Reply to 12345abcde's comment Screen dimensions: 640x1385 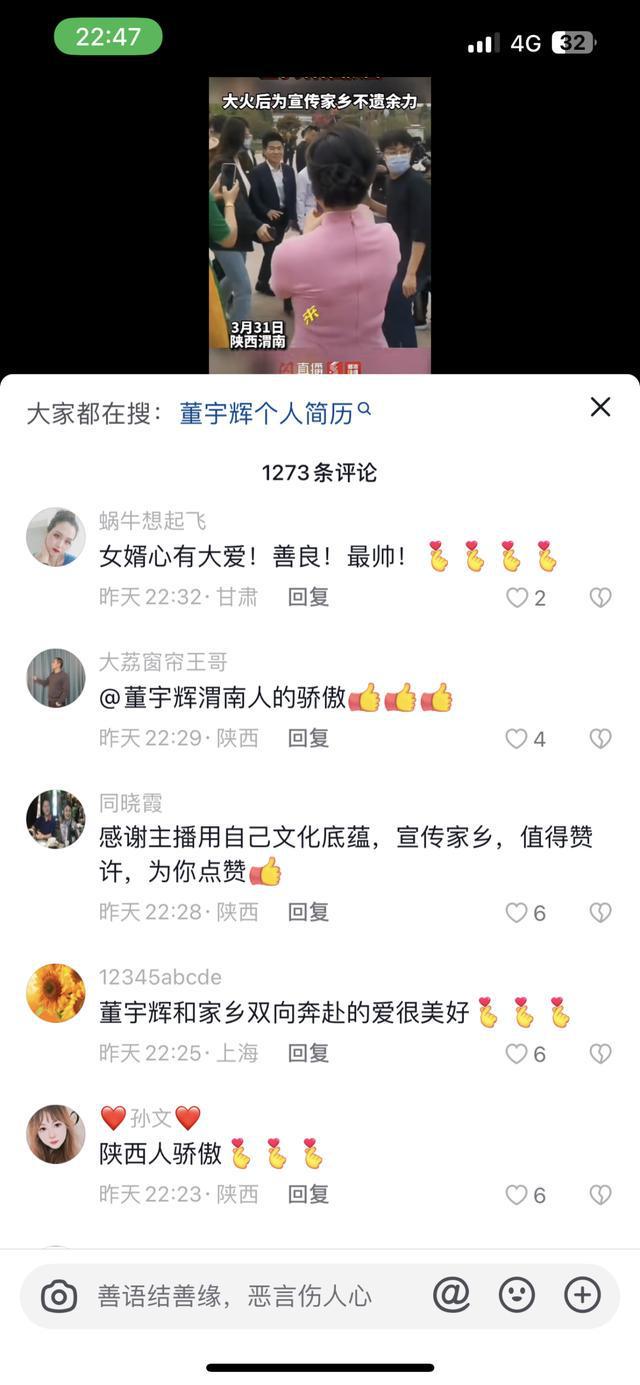pos(308,1053)
